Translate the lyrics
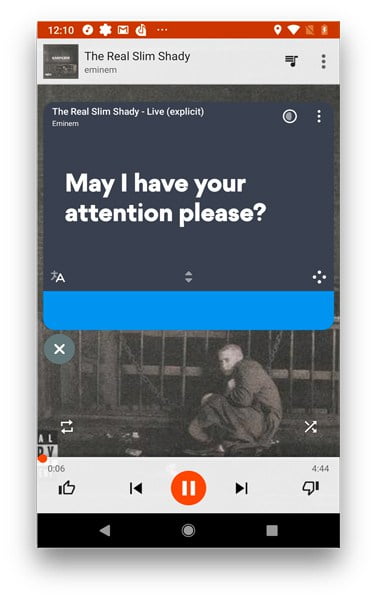 [58, 277]
